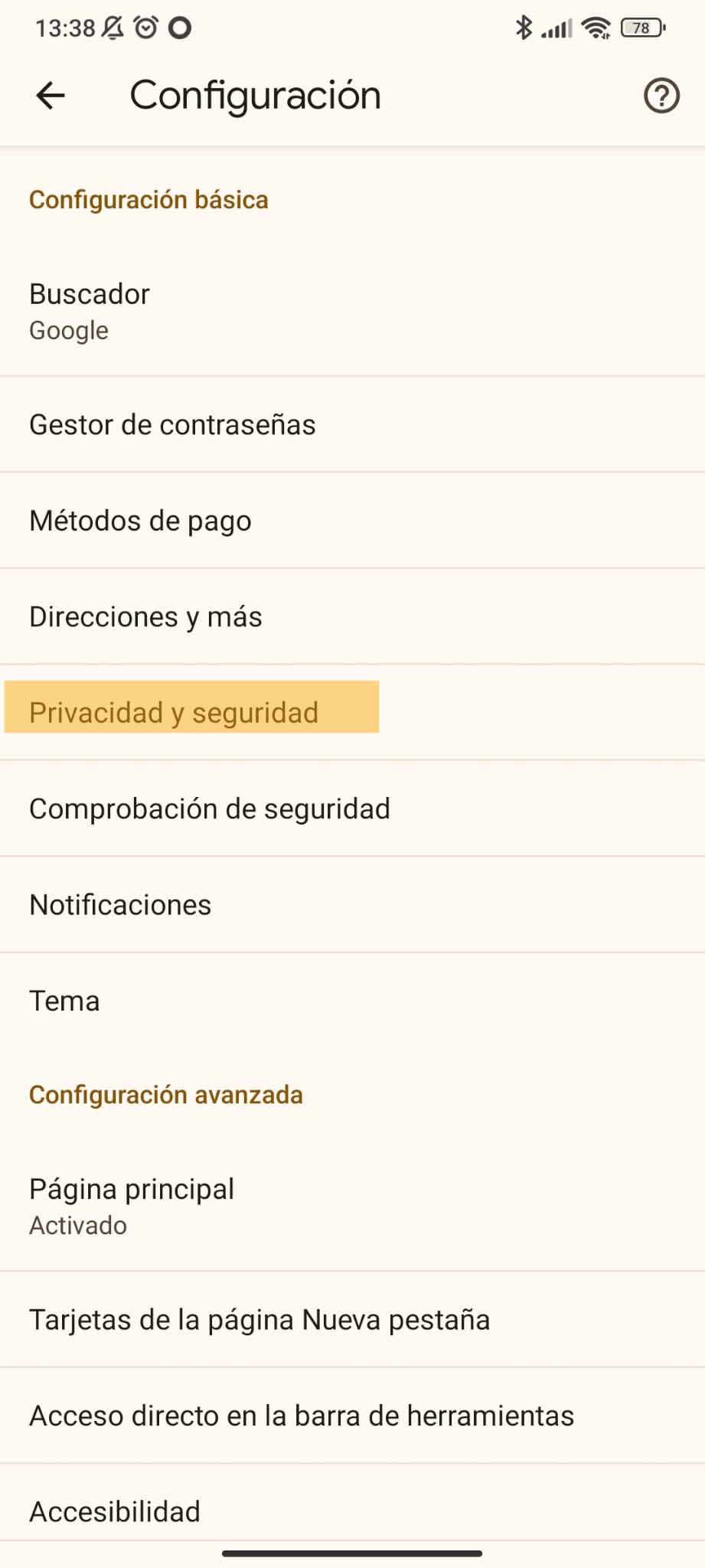Open the help icon
Image resolution: width=705 pixels, height=1568 pixels.
[661, 96]
